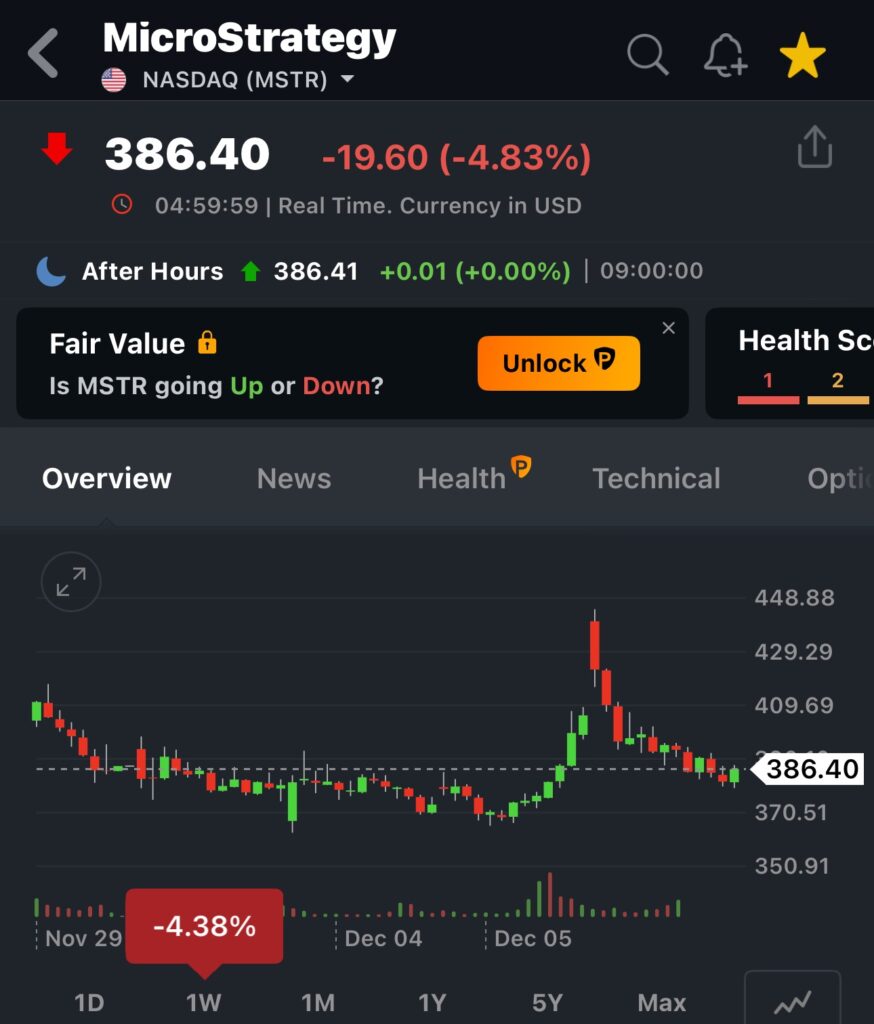The height and width of the screenshot is (1024, 874).
Task: Select the Overview tab
Action: [107, 479]
